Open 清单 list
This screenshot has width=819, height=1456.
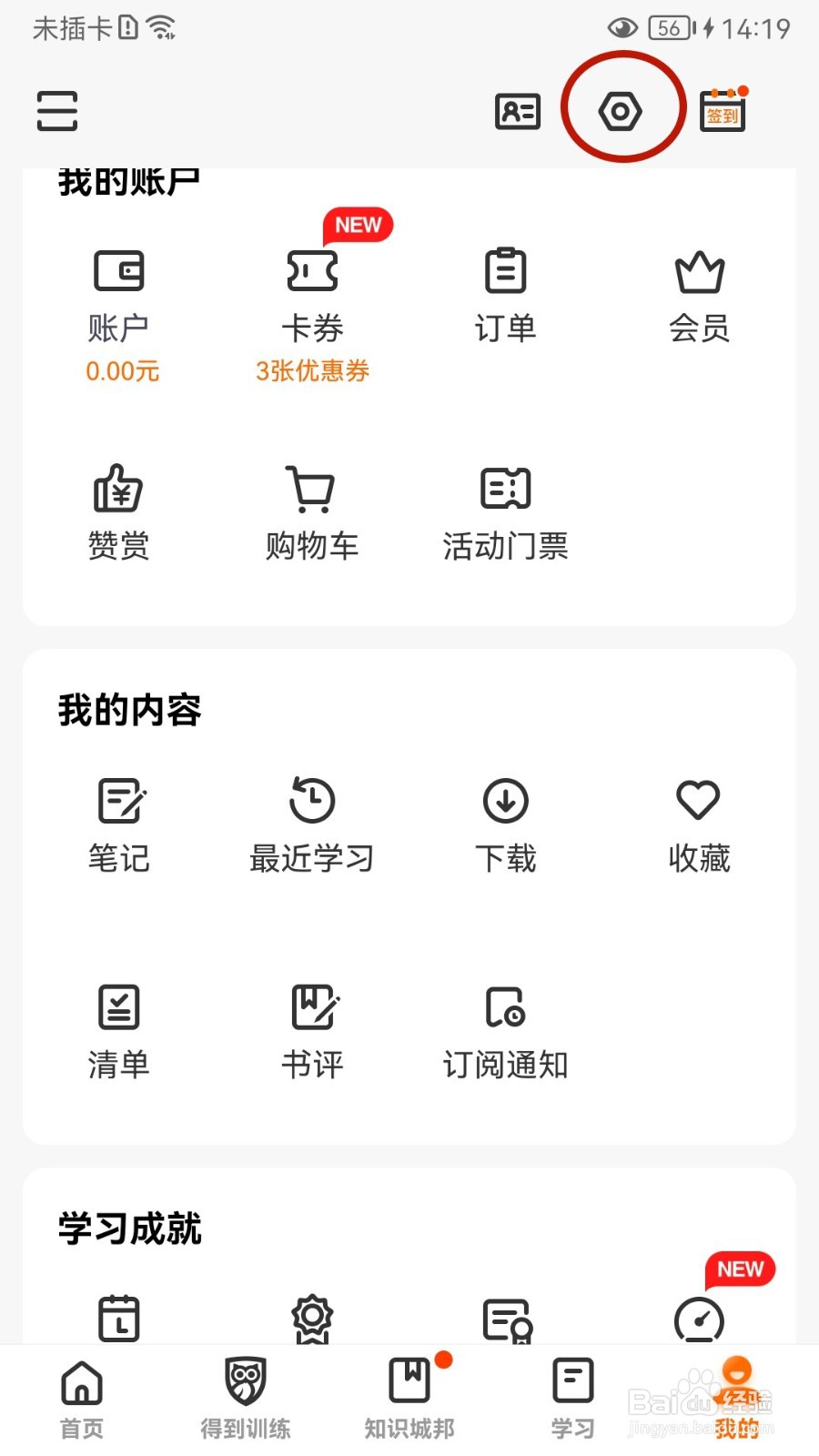(x=119, y=1032)
